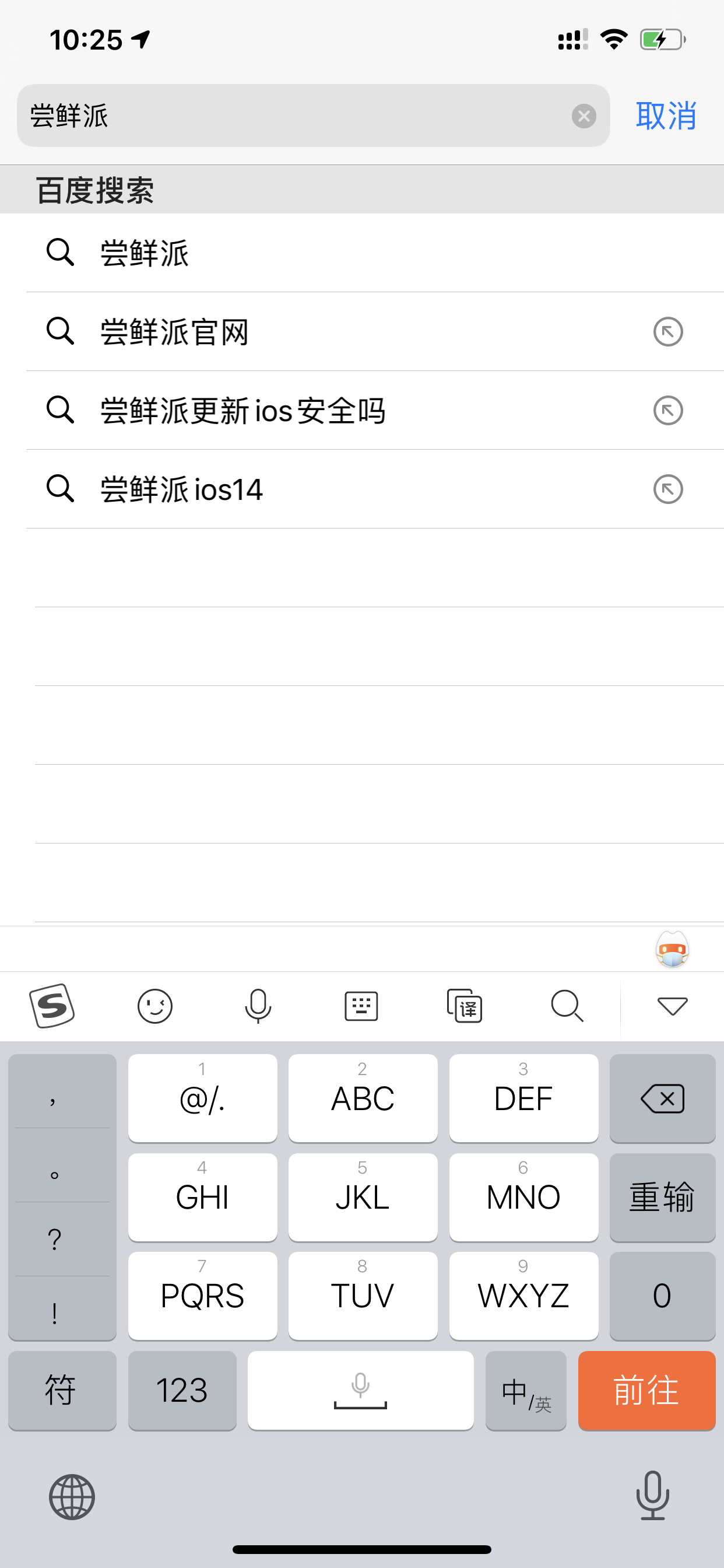Toggle 中/英 language key

526,1390
